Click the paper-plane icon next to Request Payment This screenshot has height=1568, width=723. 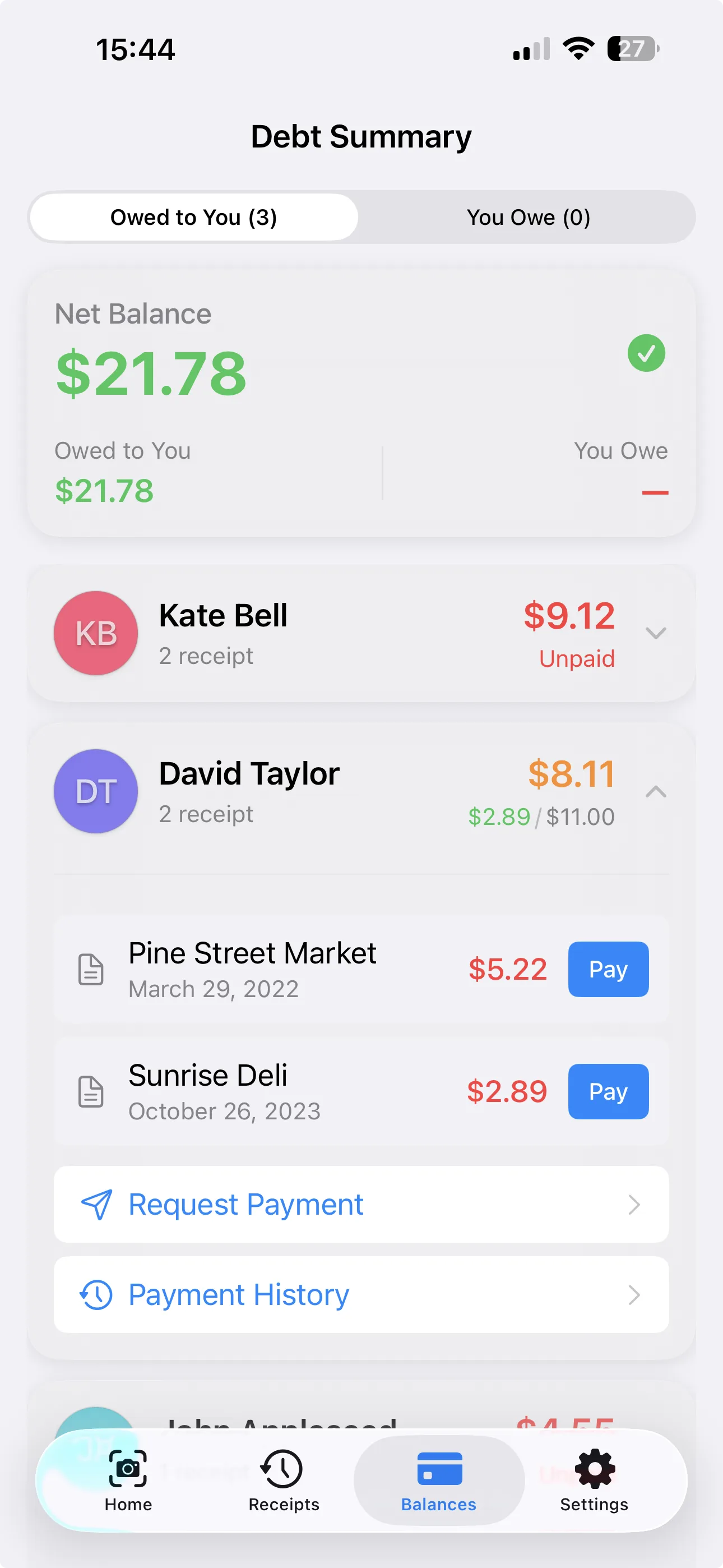click(x=98, y=1204)
